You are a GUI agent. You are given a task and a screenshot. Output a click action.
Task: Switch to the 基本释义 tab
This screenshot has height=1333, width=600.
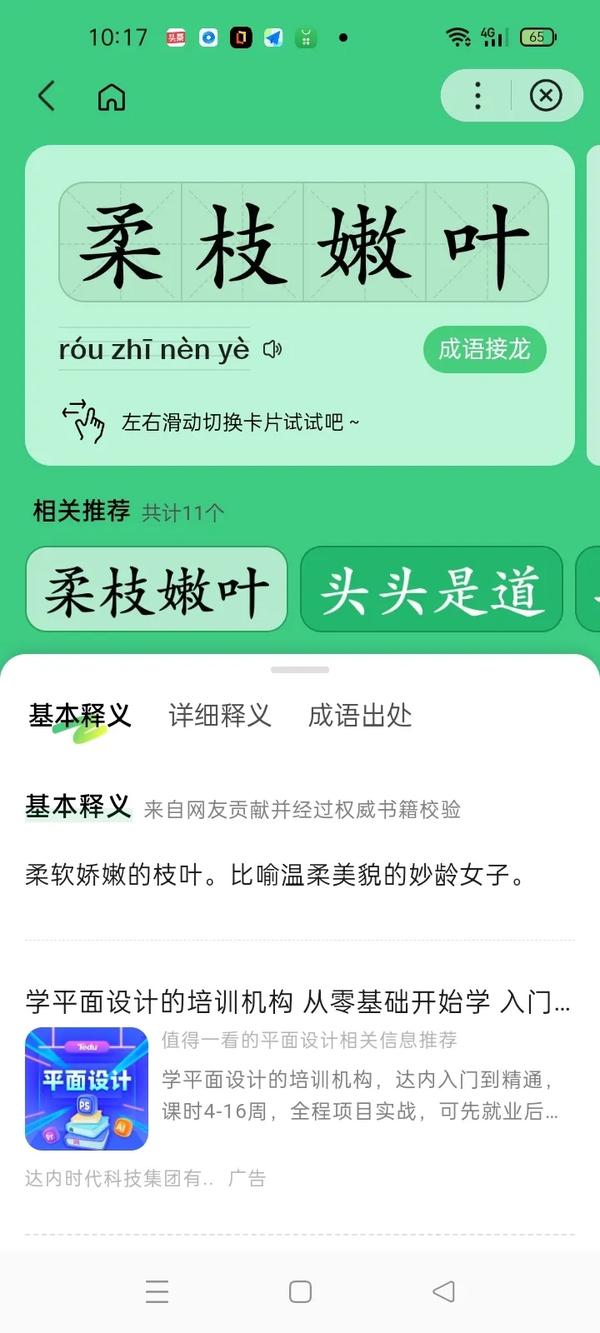(x=79, y=716)
